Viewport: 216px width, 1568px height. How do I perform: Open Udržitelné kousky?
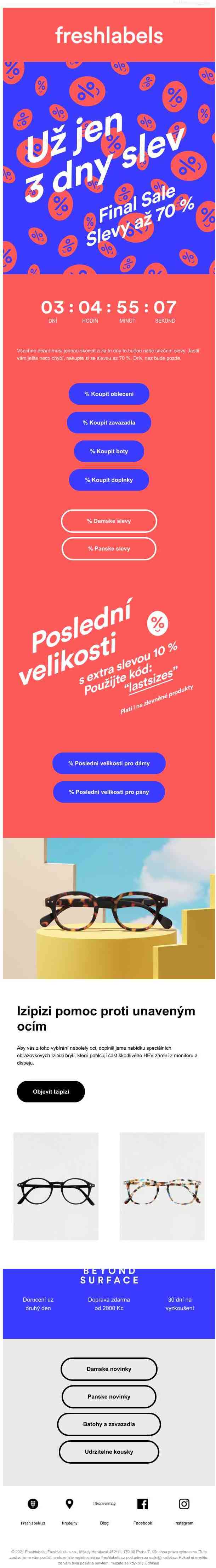coord(109,1452)
